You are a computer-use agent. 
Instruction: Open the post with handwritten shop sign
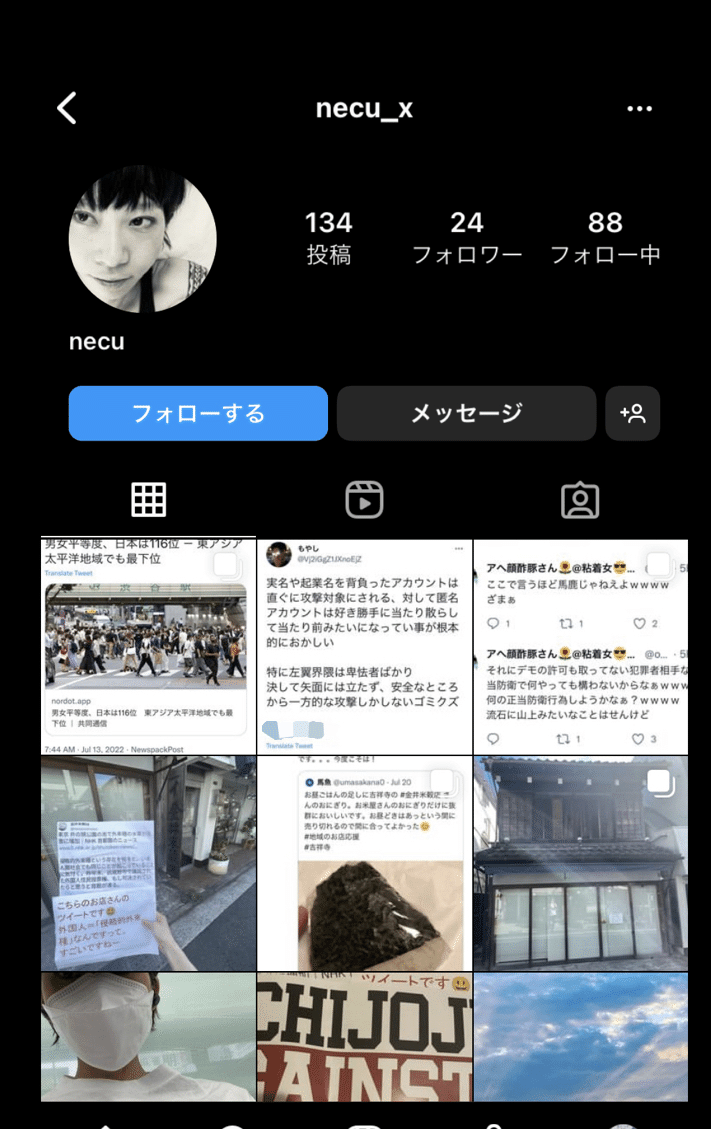coord(148,863)
